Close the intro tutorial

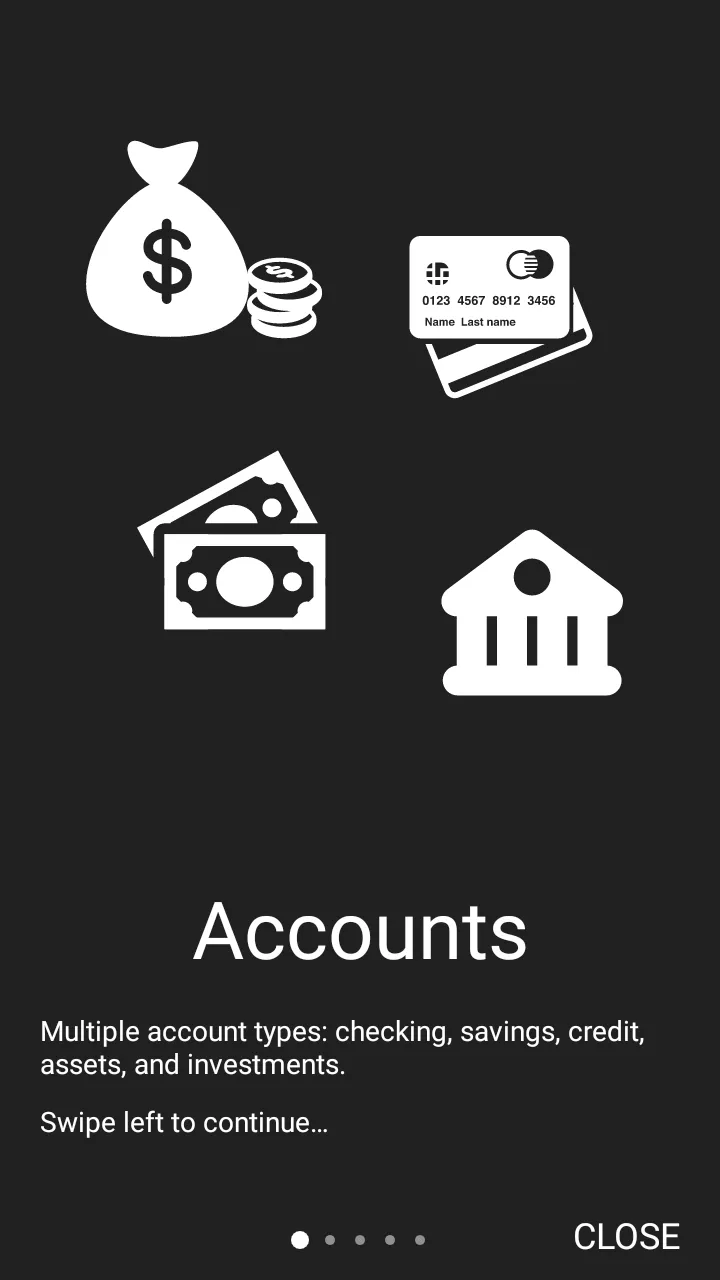(x=626, y=1237)
